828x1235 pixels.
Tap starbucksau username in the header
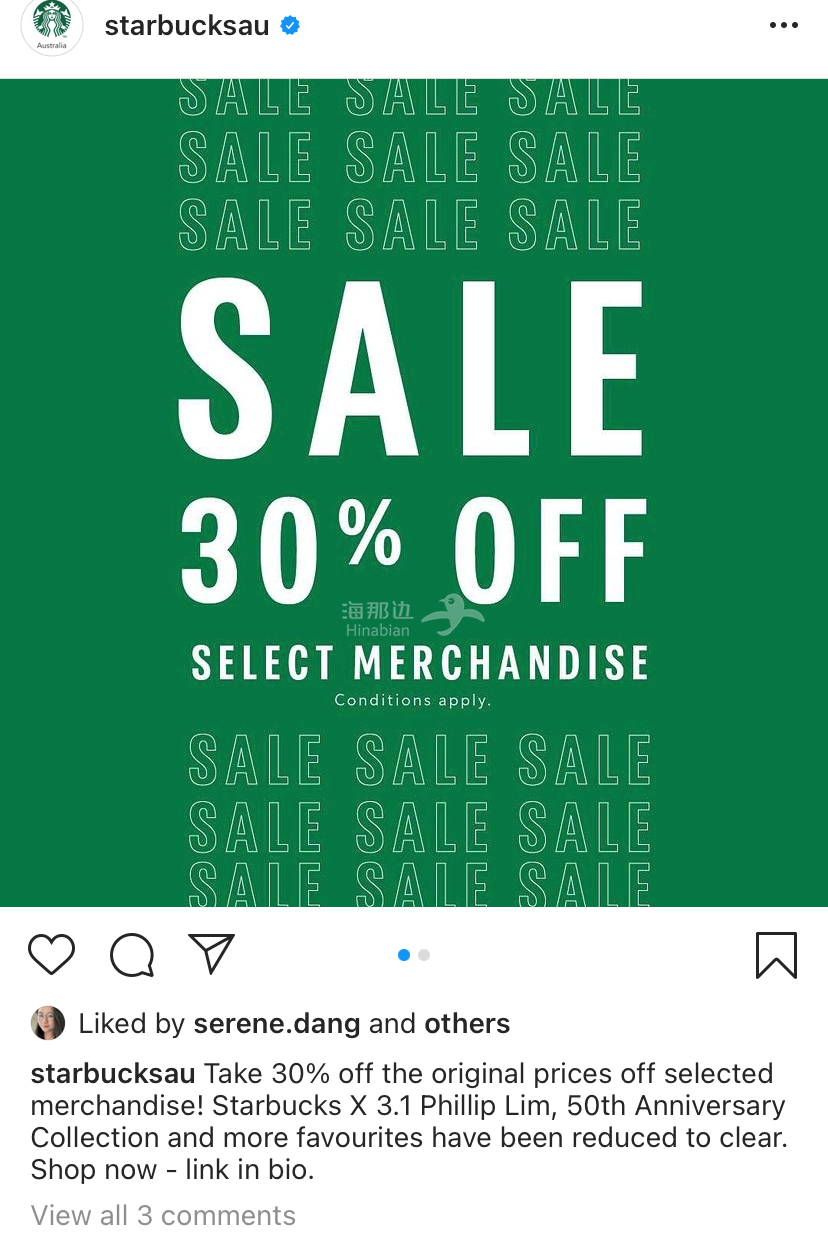187,26
